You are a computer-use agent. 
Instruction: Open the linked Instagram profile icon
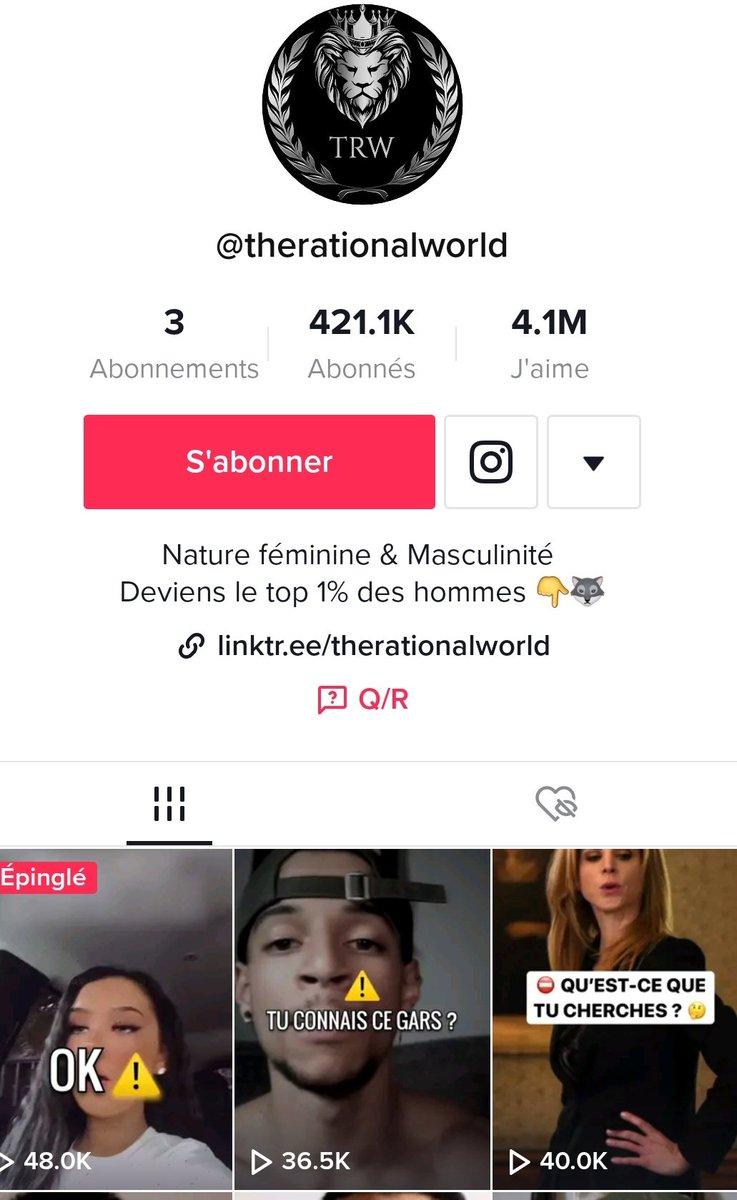(491, 462)
